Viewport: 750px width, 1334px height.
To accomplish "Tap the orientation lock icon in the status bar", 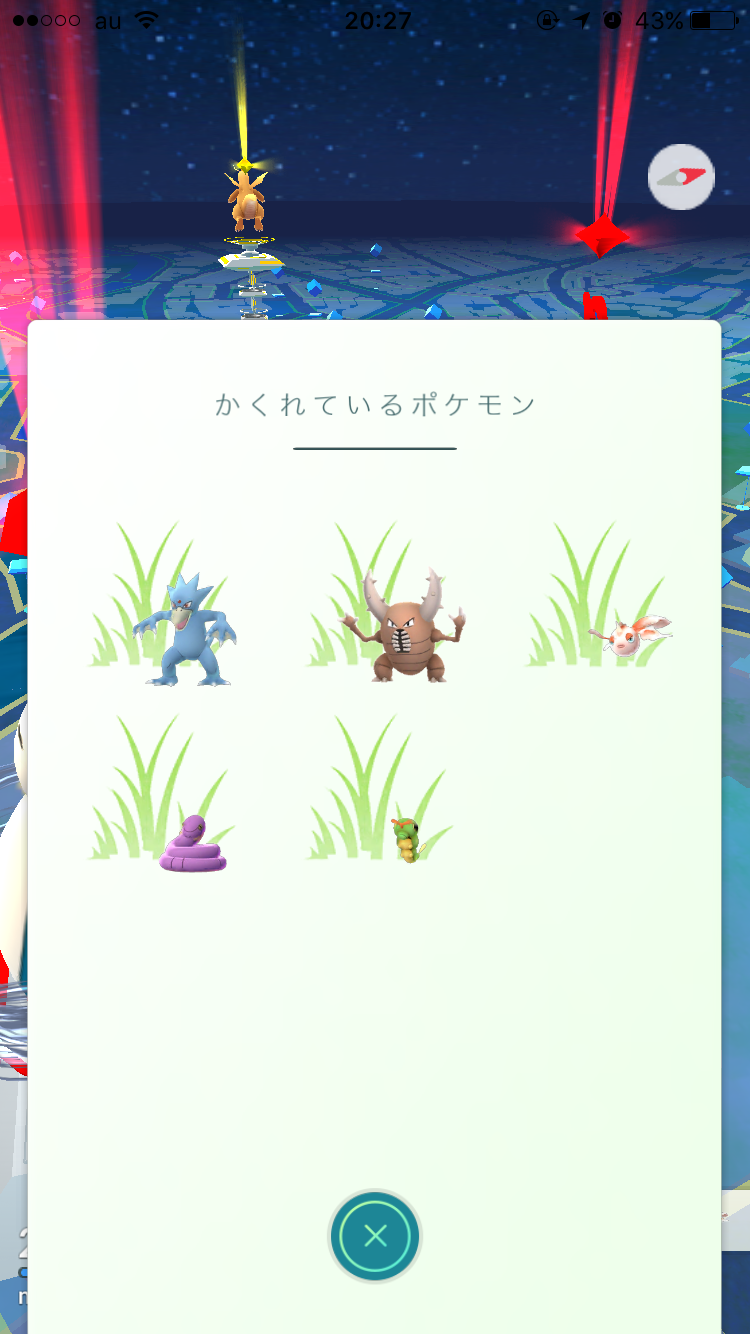I will click(545, 18).
